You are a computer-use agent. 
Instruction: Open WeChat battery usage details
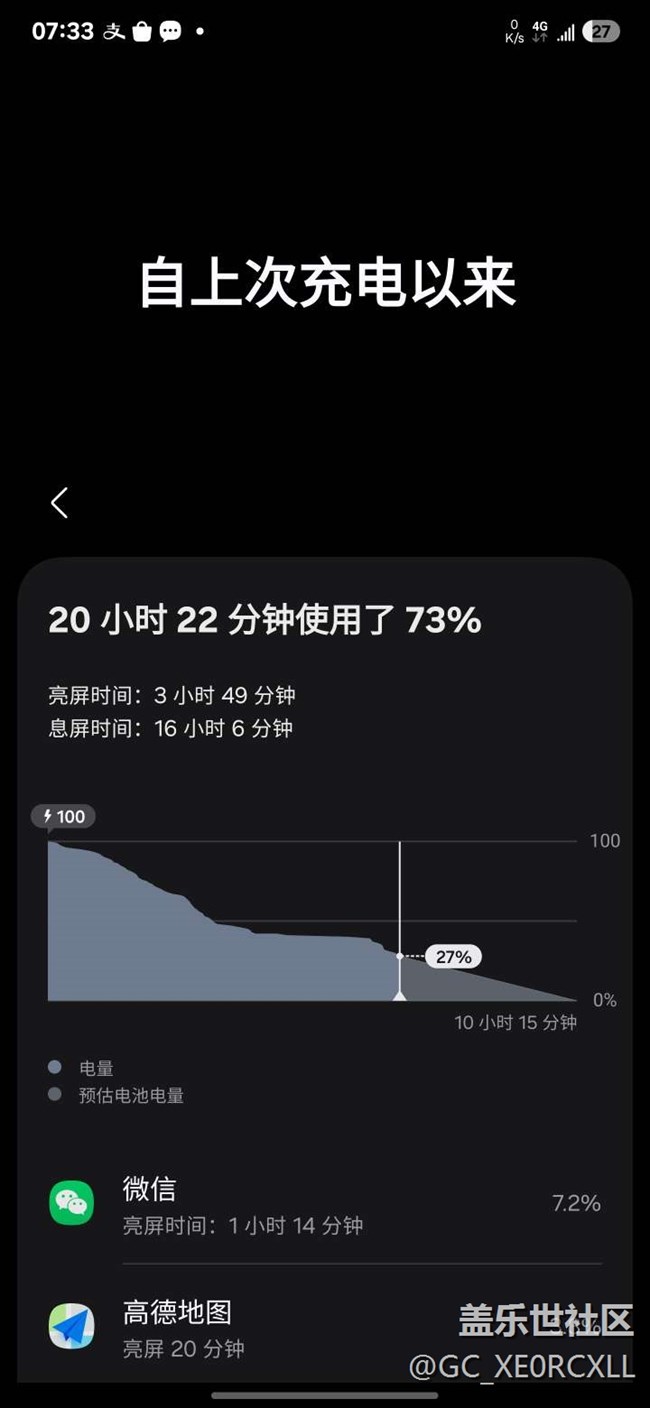click(325, 1204)
